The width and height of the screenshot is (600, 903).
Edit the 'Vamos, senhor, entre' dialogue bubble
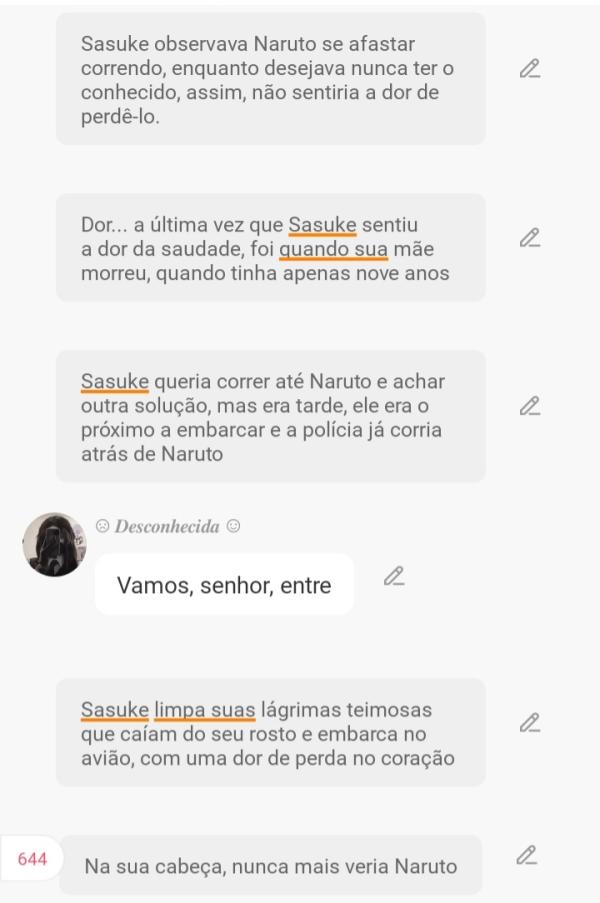(395, 576)
